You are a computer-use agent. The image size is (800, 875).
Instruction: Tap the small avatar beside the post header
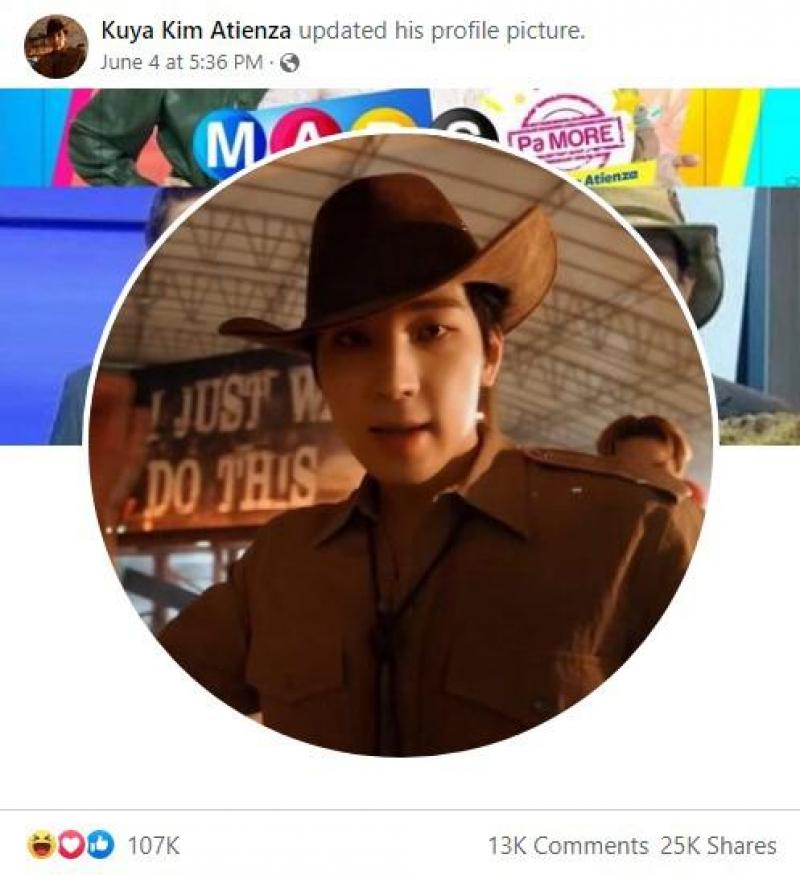point(56,46)
